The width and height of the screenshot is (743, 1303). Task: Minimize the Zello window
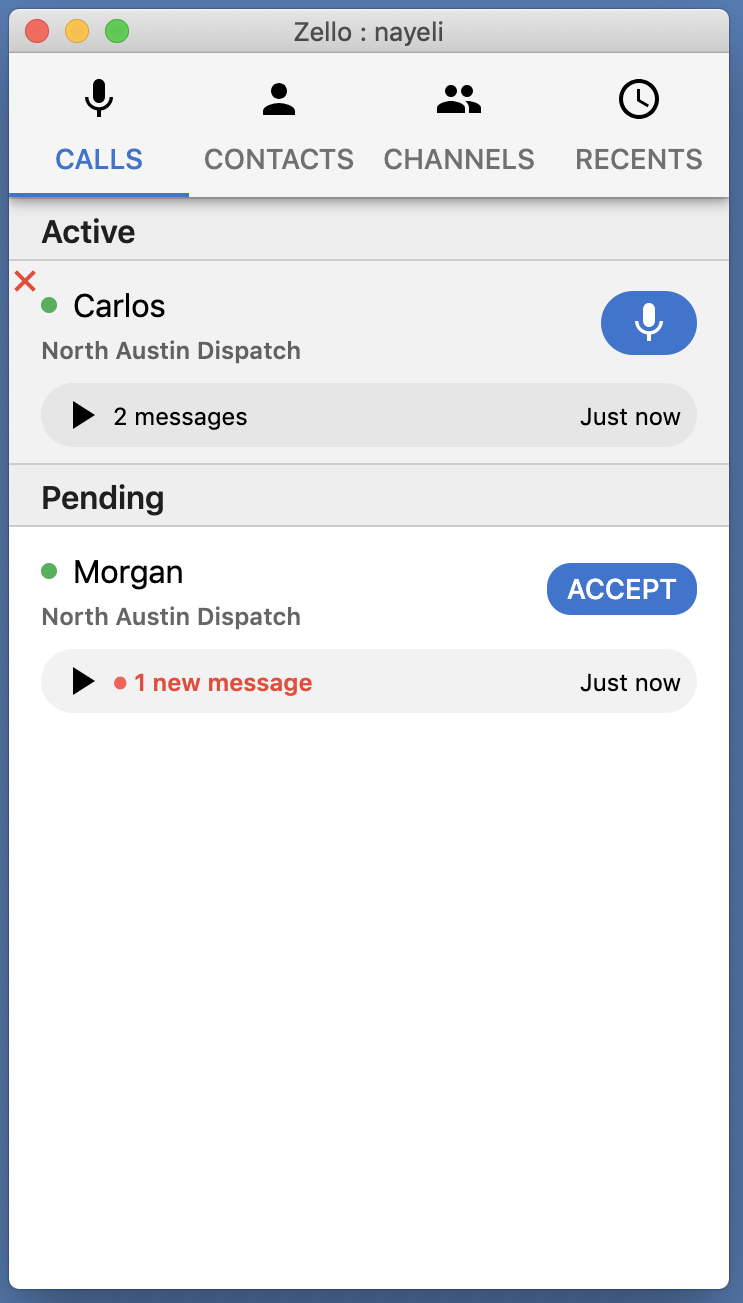[x=77, y=32]
